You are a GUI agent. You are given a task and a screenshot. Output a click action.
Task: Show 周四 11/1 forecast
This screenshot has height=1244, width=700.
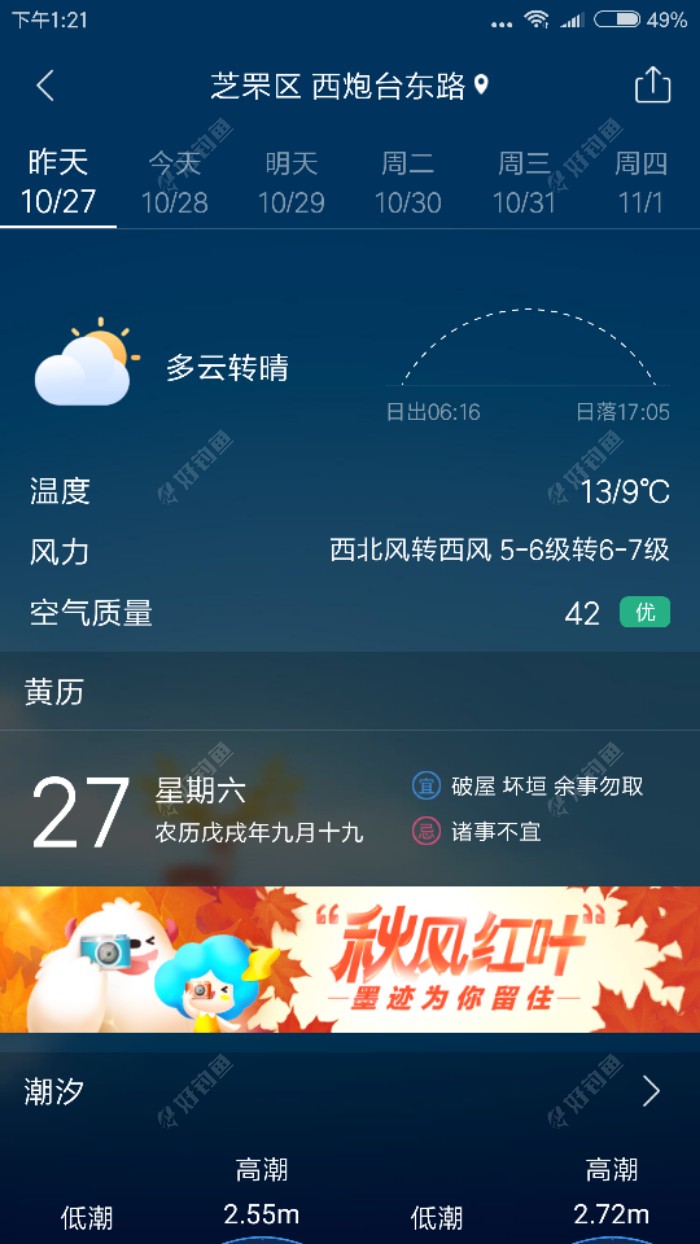641,182
